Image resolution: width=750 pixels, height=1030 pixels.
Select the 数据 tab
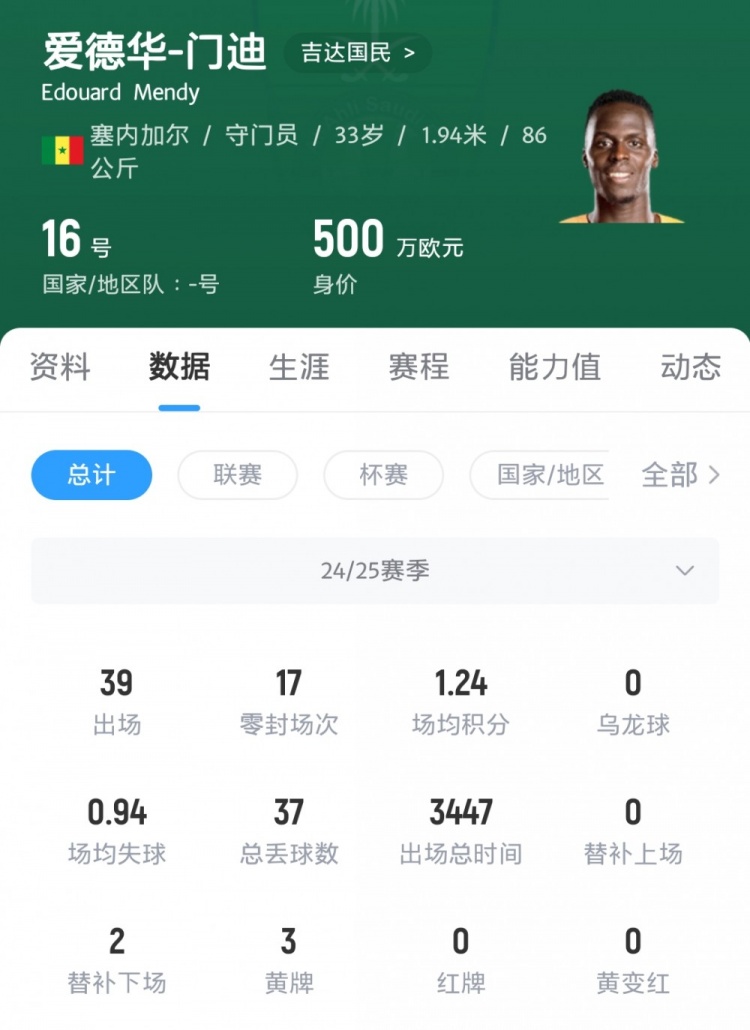tap(179, 367)
